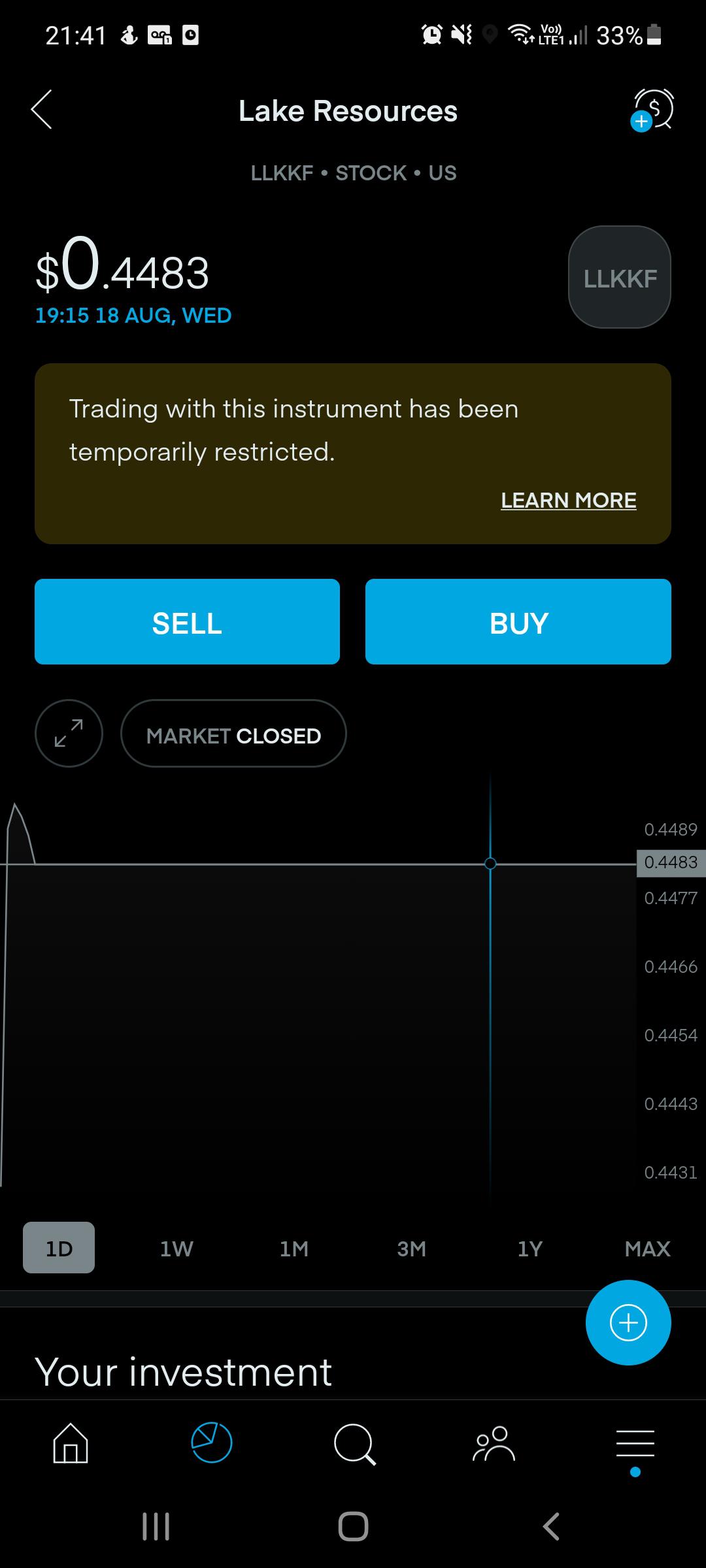Tap the LLKKF ticker tile
This screenshot has width=706, height=1568.
[x=619, y=277]
